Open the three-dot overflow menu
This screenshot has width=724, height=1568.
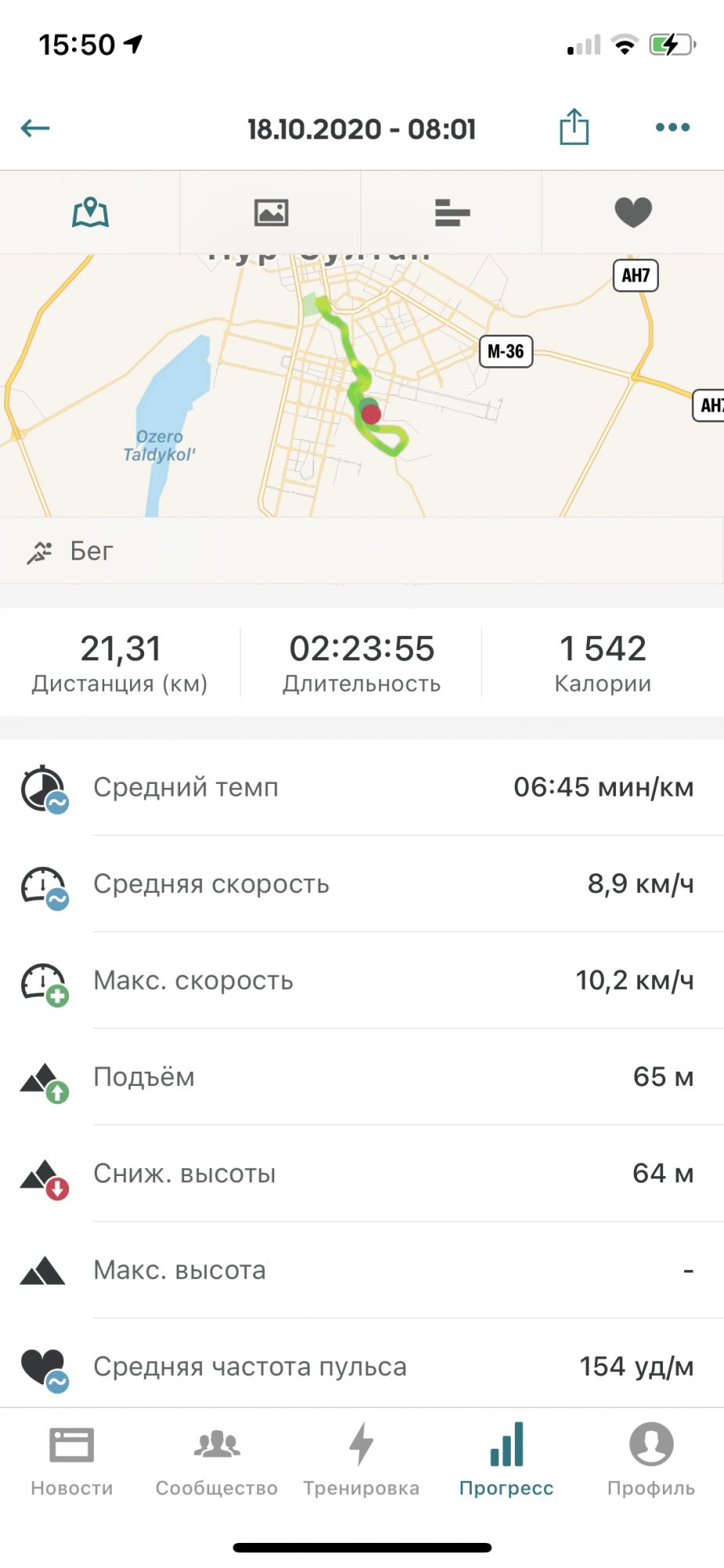pyautogui.click(x=672, y=128)
